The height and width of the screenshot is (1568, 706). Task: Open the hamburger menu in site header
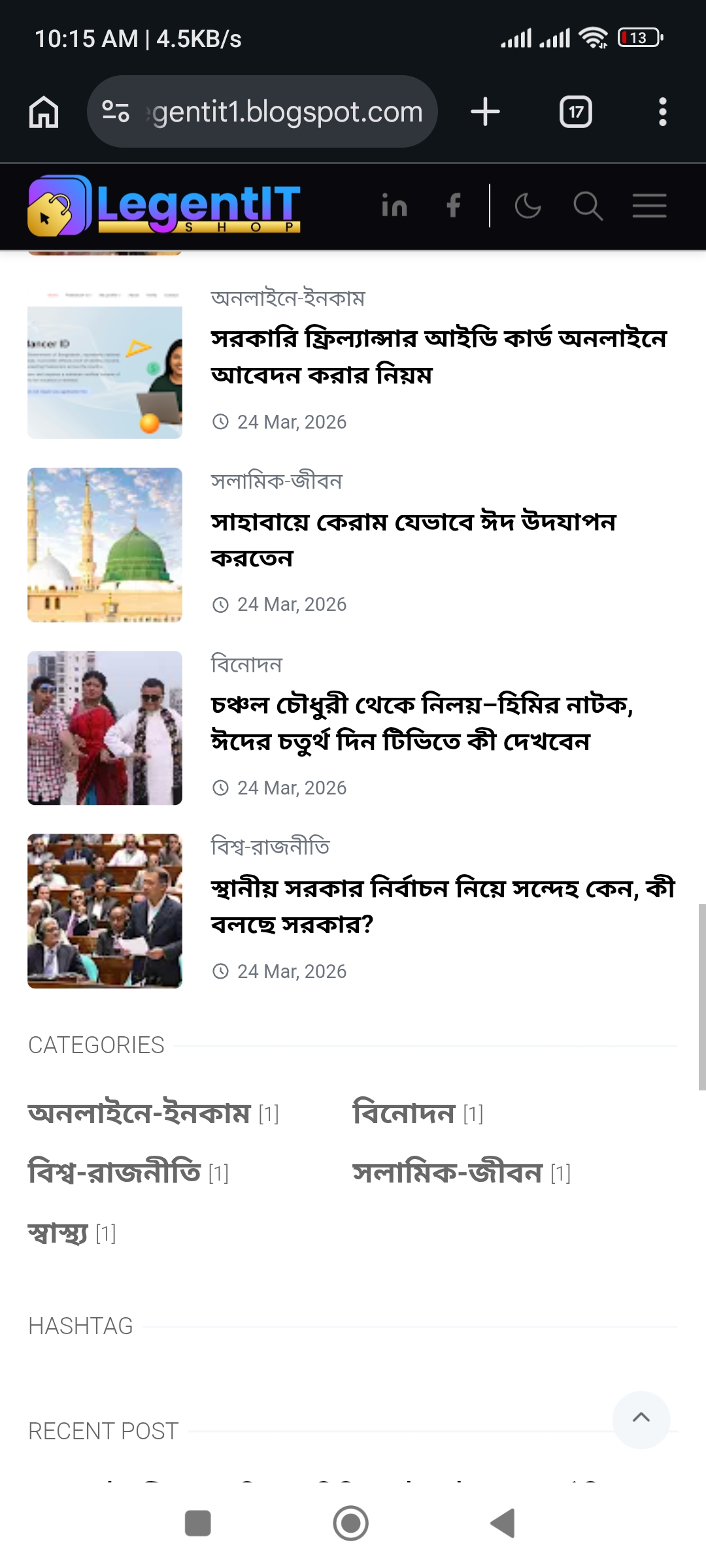[x=649, y=206]
